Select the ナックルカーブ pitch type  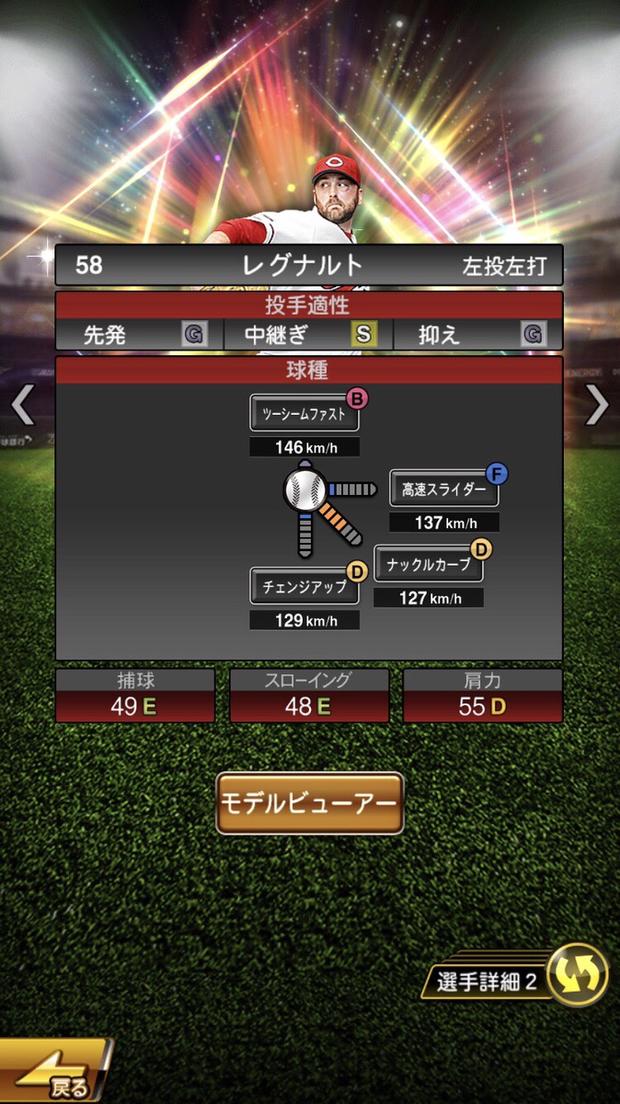(x=428, y=564)
